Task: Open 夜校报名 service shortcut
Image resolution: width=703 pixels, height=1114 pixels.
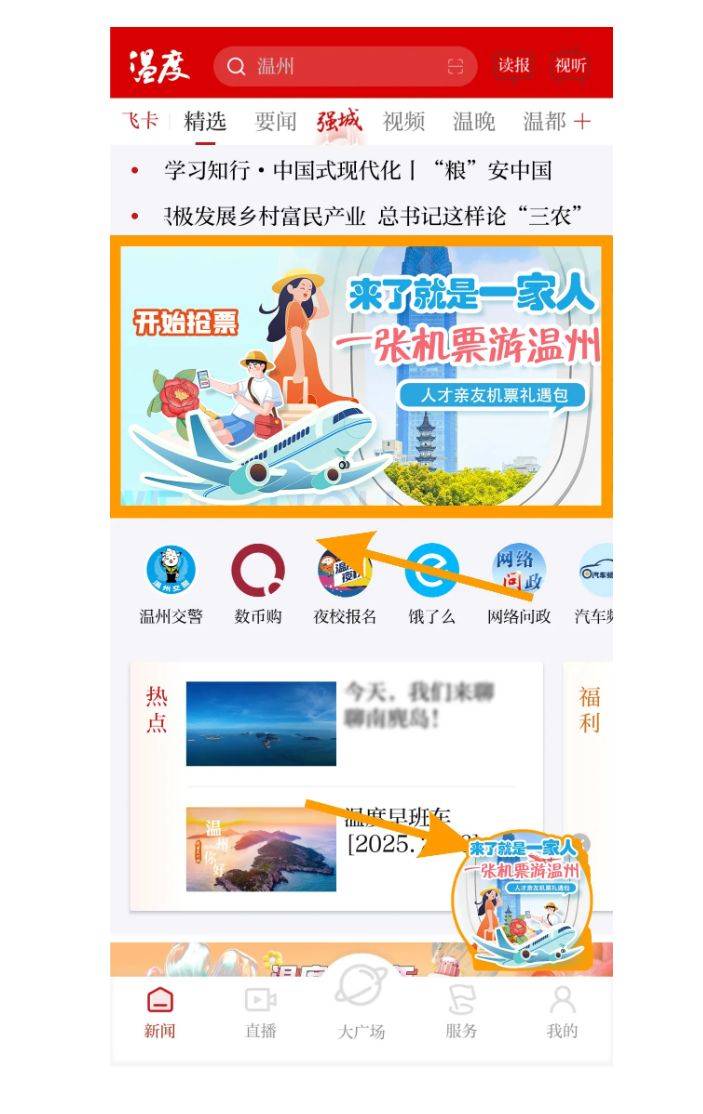Action: pos(345,586)
